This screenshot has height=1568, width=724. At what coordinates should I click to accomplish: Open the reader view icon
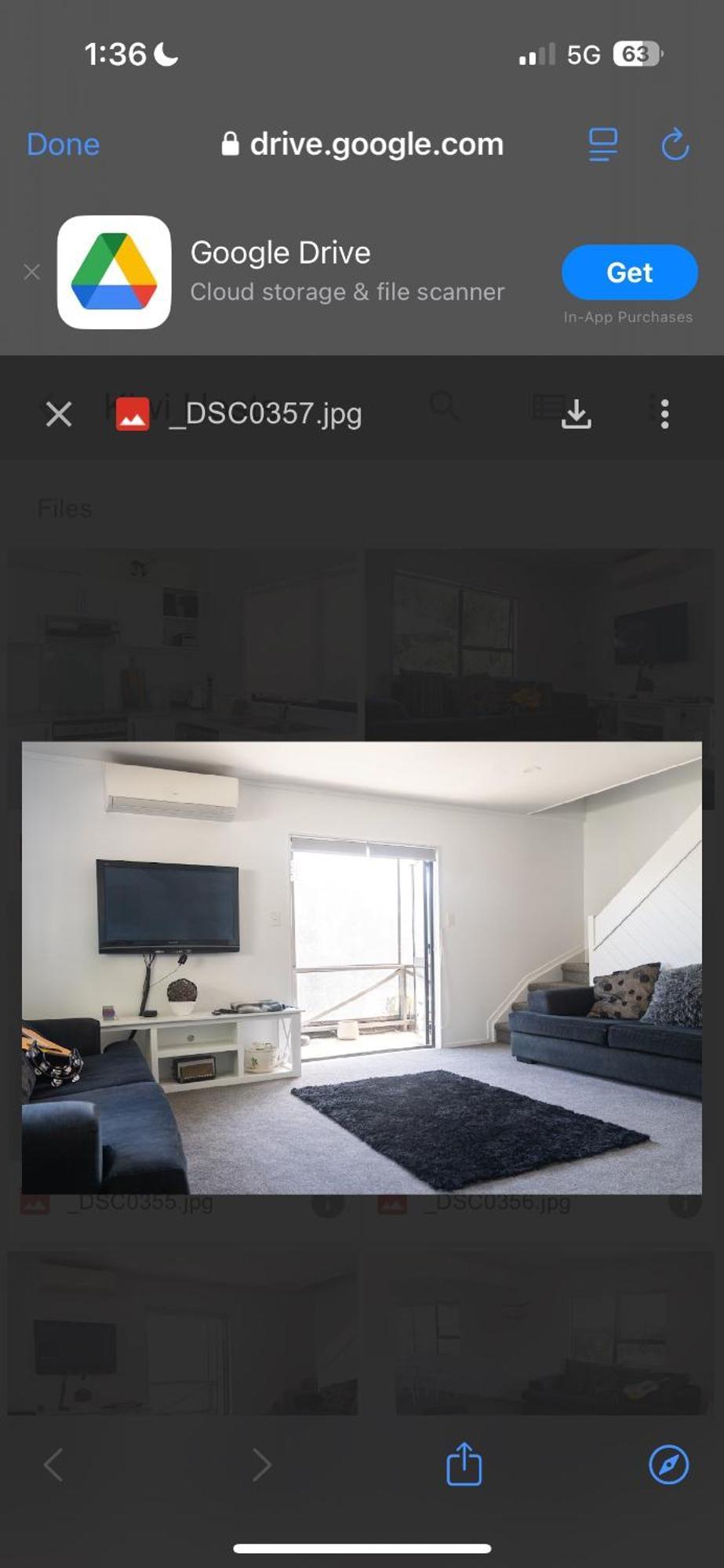pos(602,144)
